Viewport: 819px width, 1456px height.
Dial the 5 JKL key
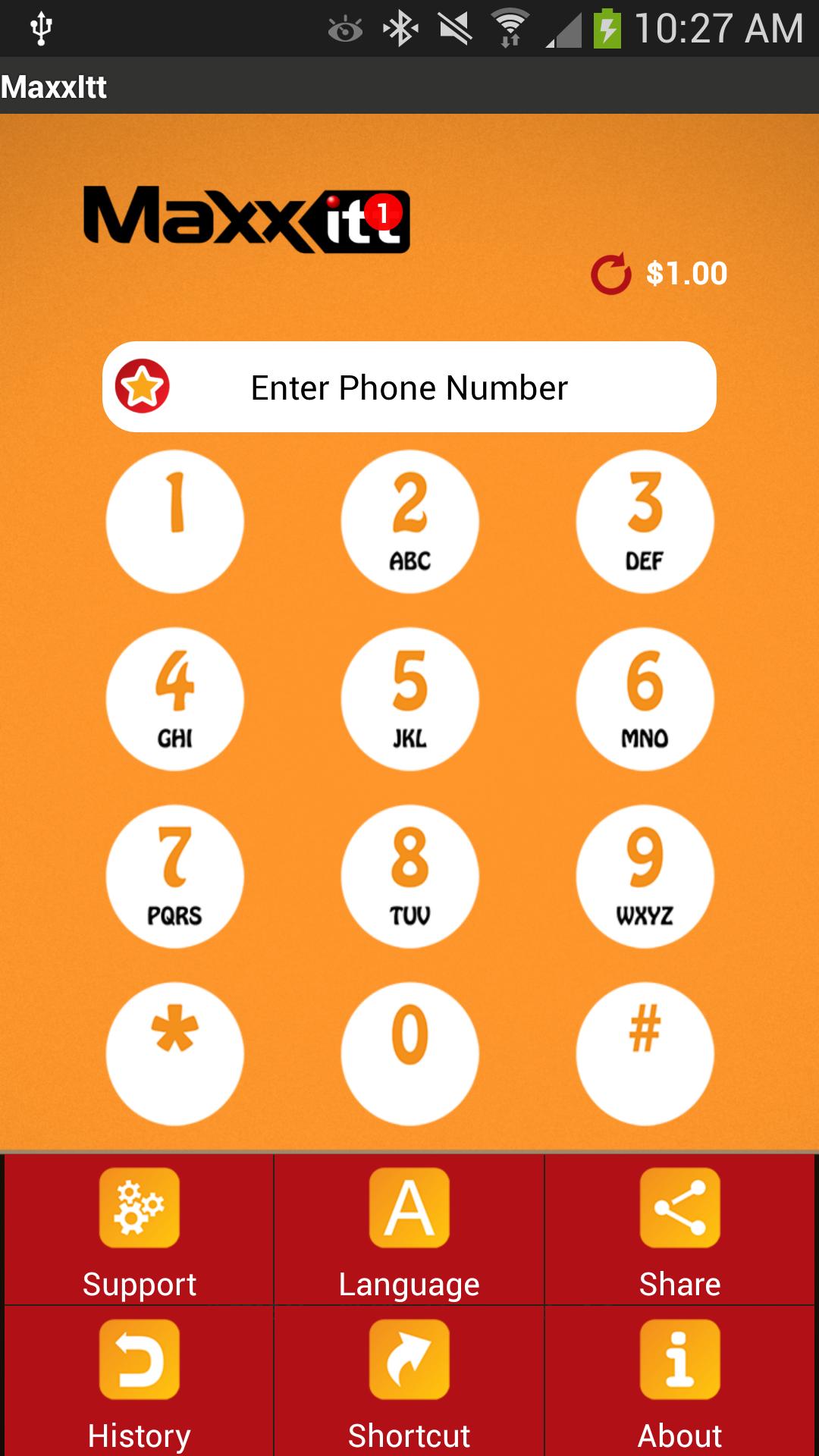(409, 698)
